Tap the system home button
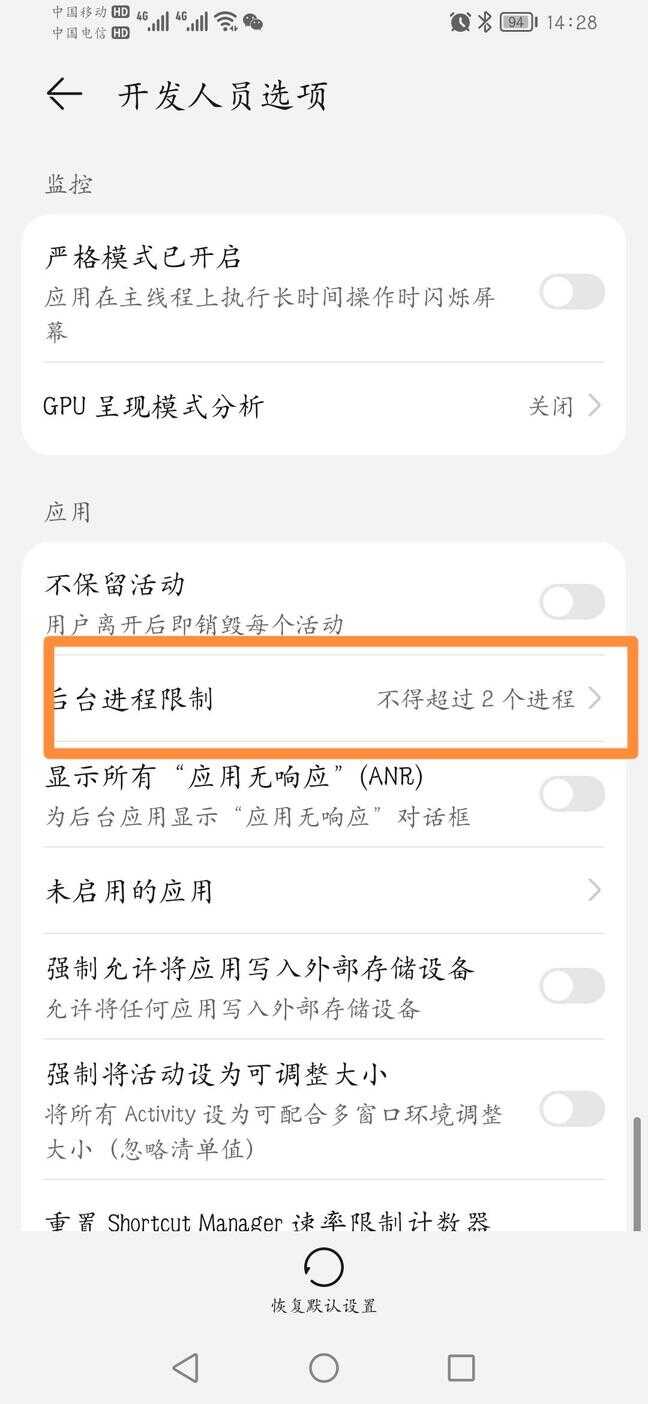The width and height of the screenshot is (648, 1404). (323, 1367)
